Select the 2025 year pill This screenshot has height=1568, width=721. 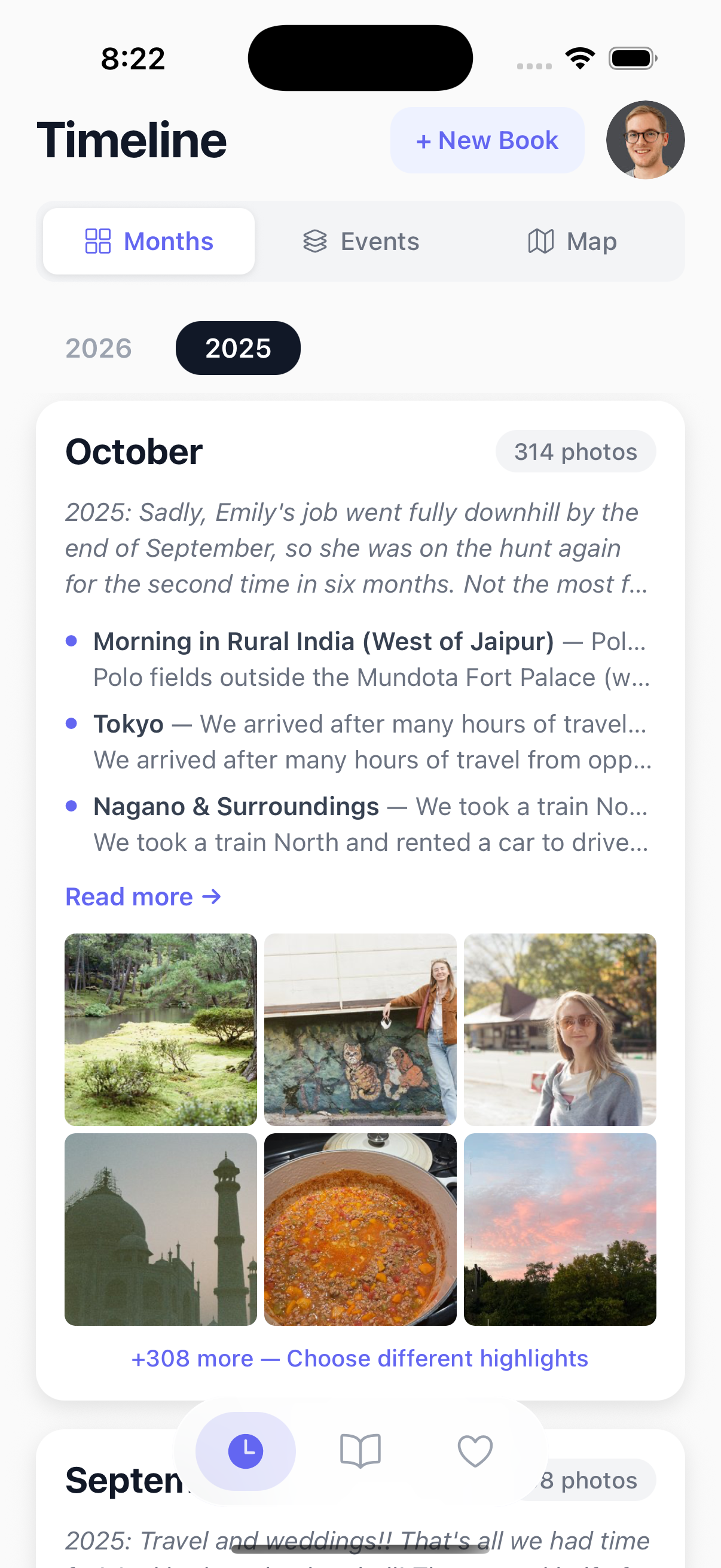point(238,347)
